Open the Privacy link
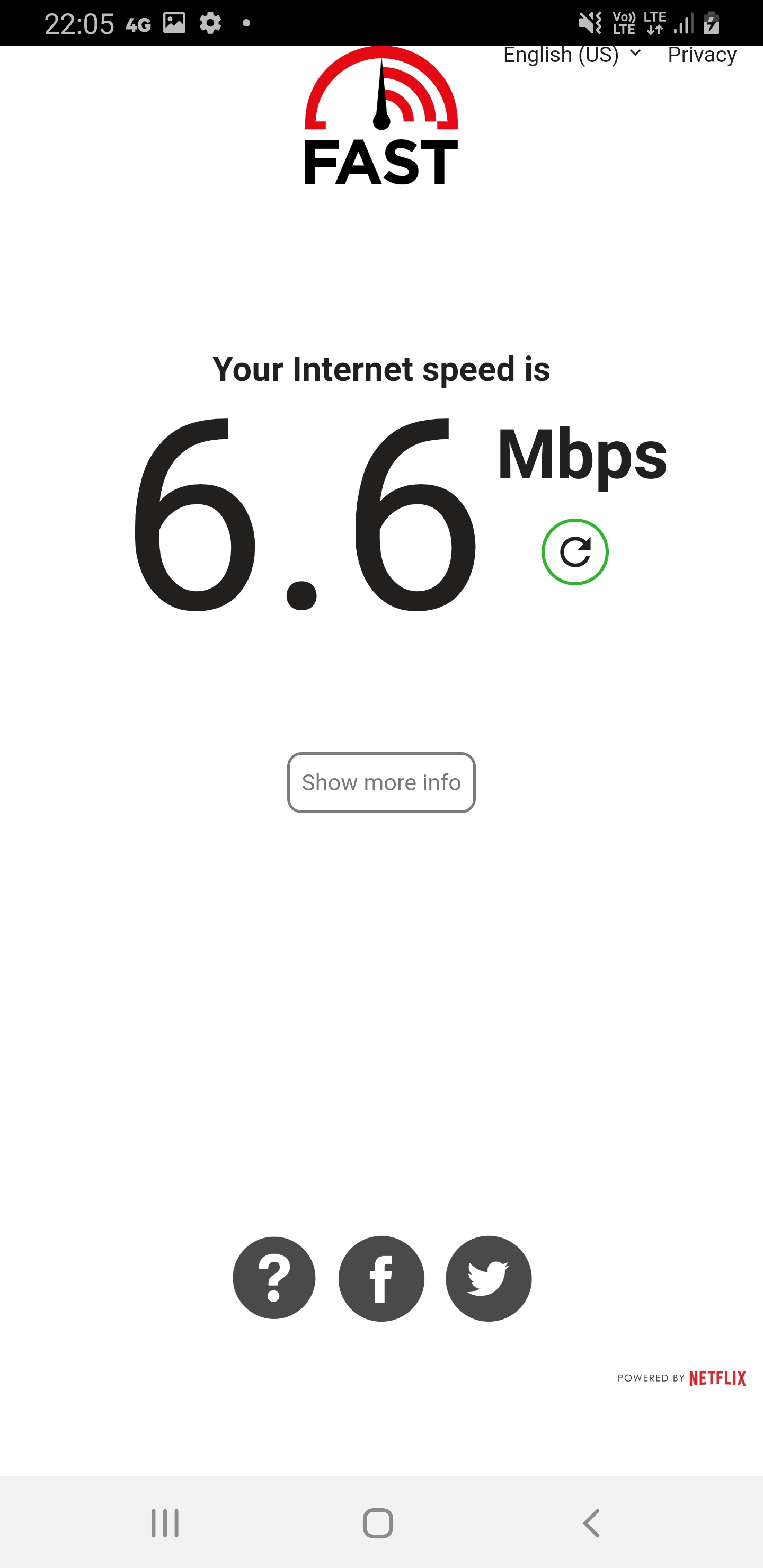 click(x=702, y=55)
